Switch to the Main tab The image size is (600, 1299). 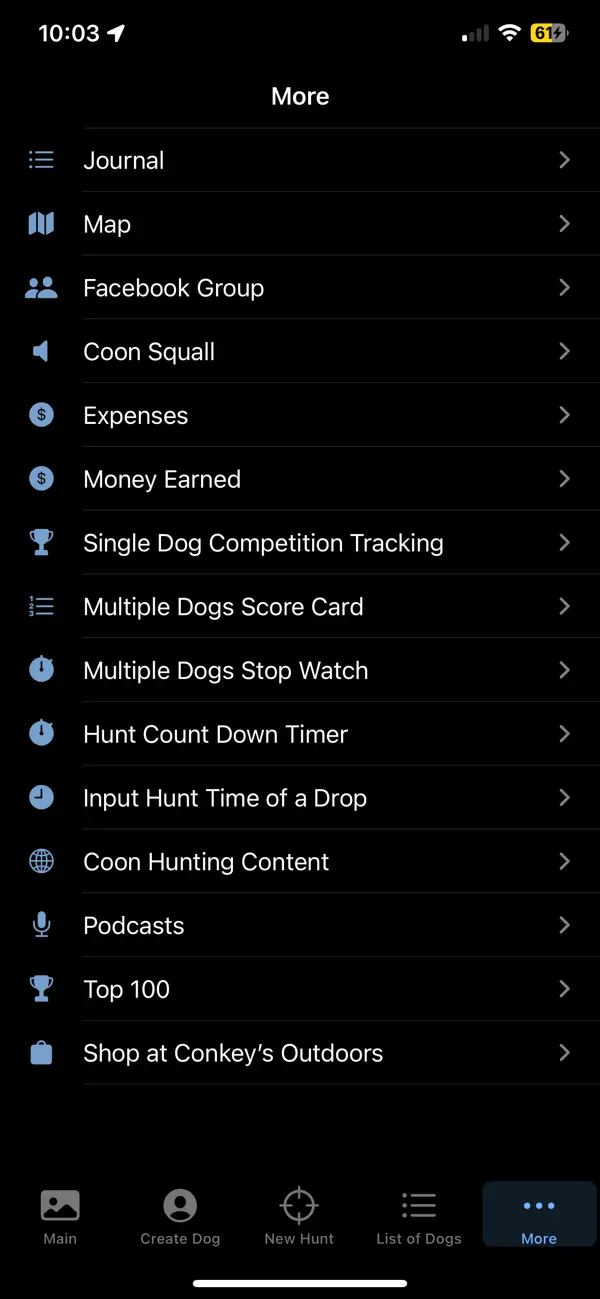pyautogui.click(x=60, y=1216)
